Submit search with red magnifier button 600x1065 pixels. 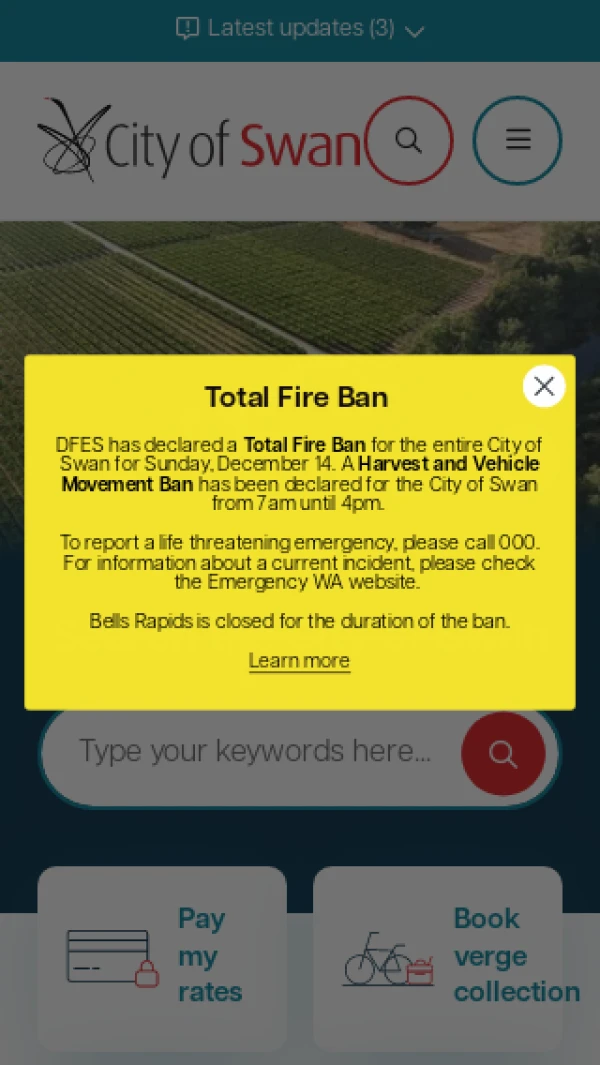503,754
